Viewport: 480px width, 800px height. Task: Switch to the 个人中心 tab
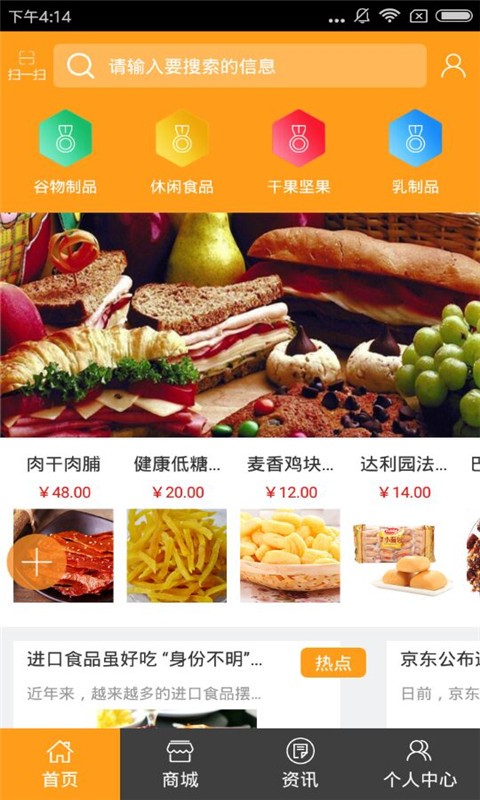[x=420, y=764]
